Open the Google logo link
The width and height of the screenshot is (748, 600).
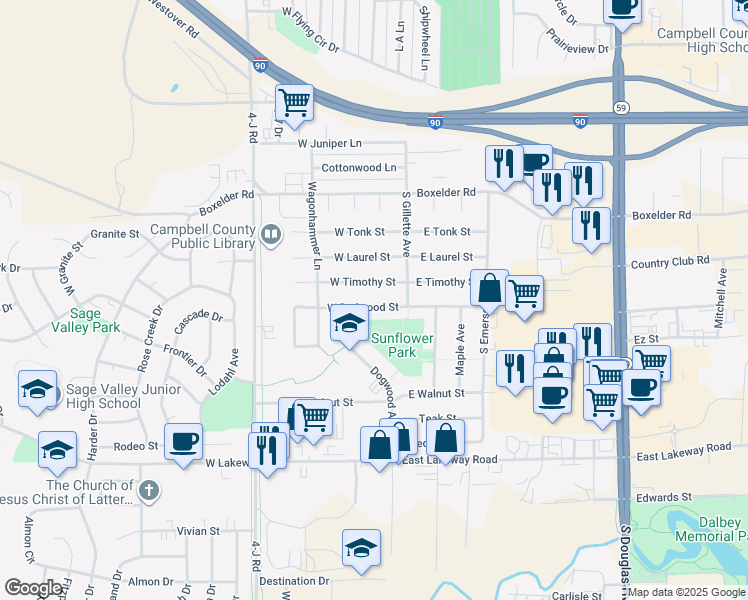pos(35,588)
